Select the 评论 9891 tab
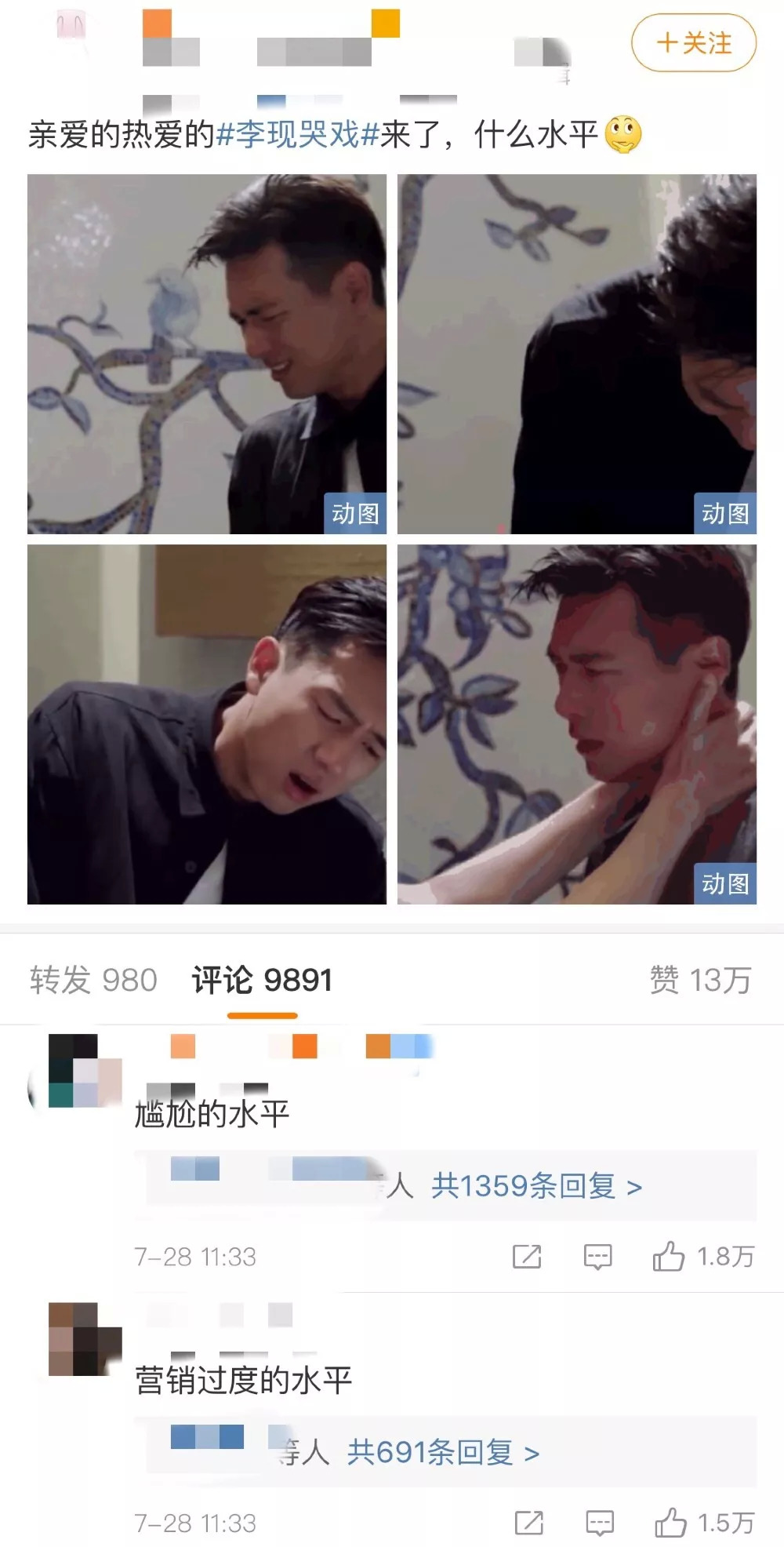The width and height of the screenshot is (784, 1547). tap(262, 981)
